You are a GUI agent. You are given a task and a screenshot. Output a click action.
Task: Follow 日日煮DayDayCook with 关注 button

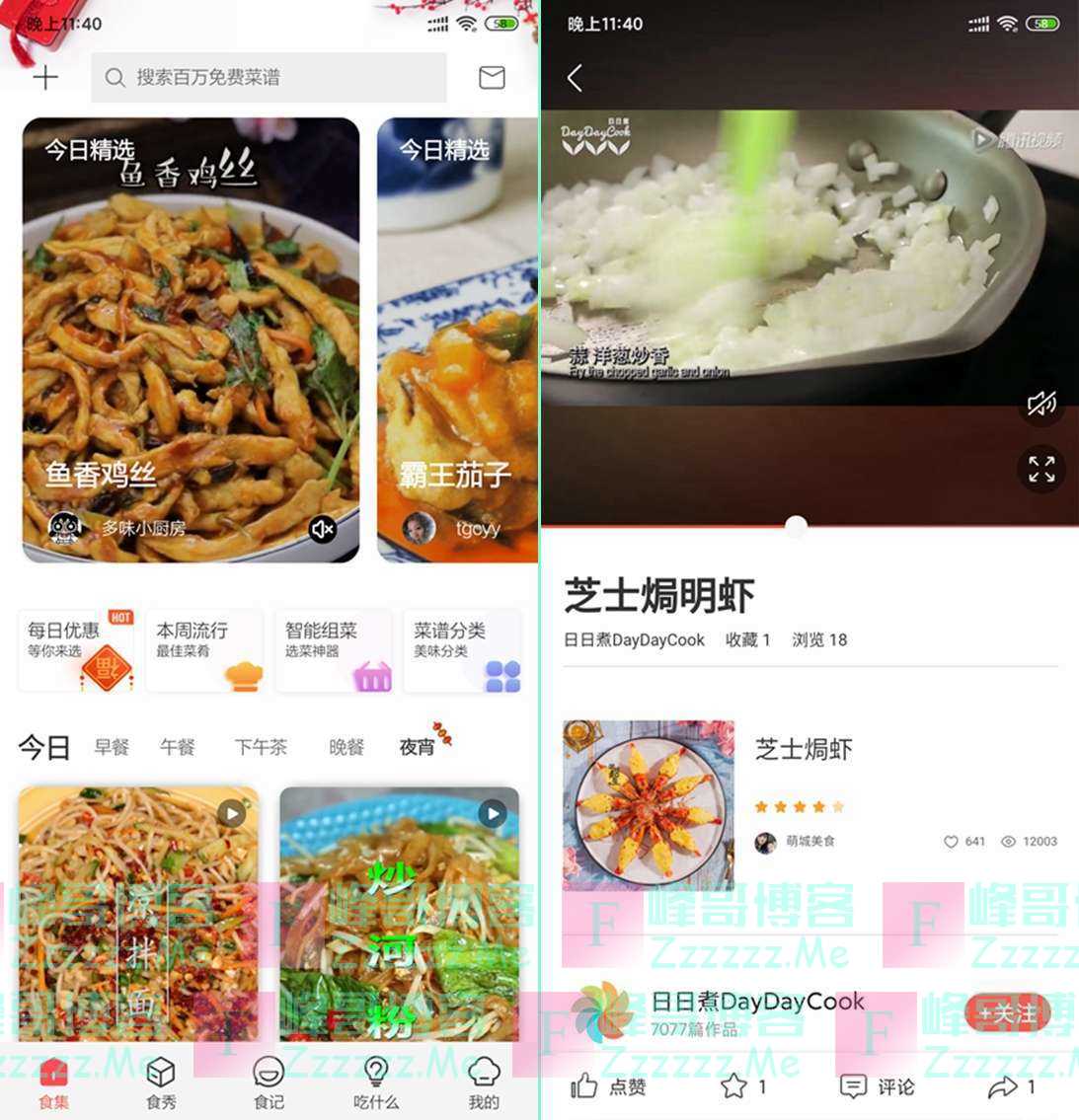pos(1007,1012)
